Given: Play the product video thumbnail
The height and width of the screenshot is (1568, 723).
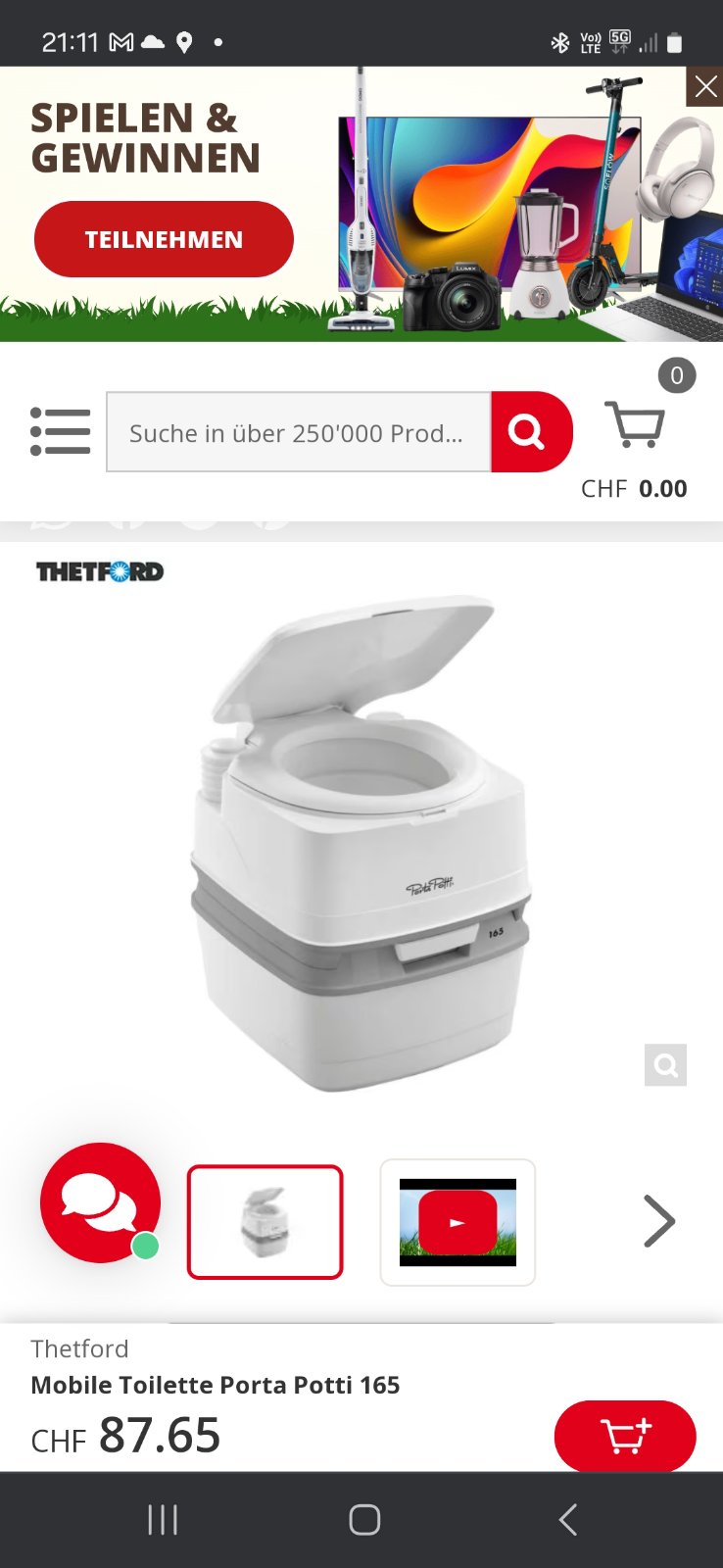Looking at the screenshot, I should point(458,1222).
